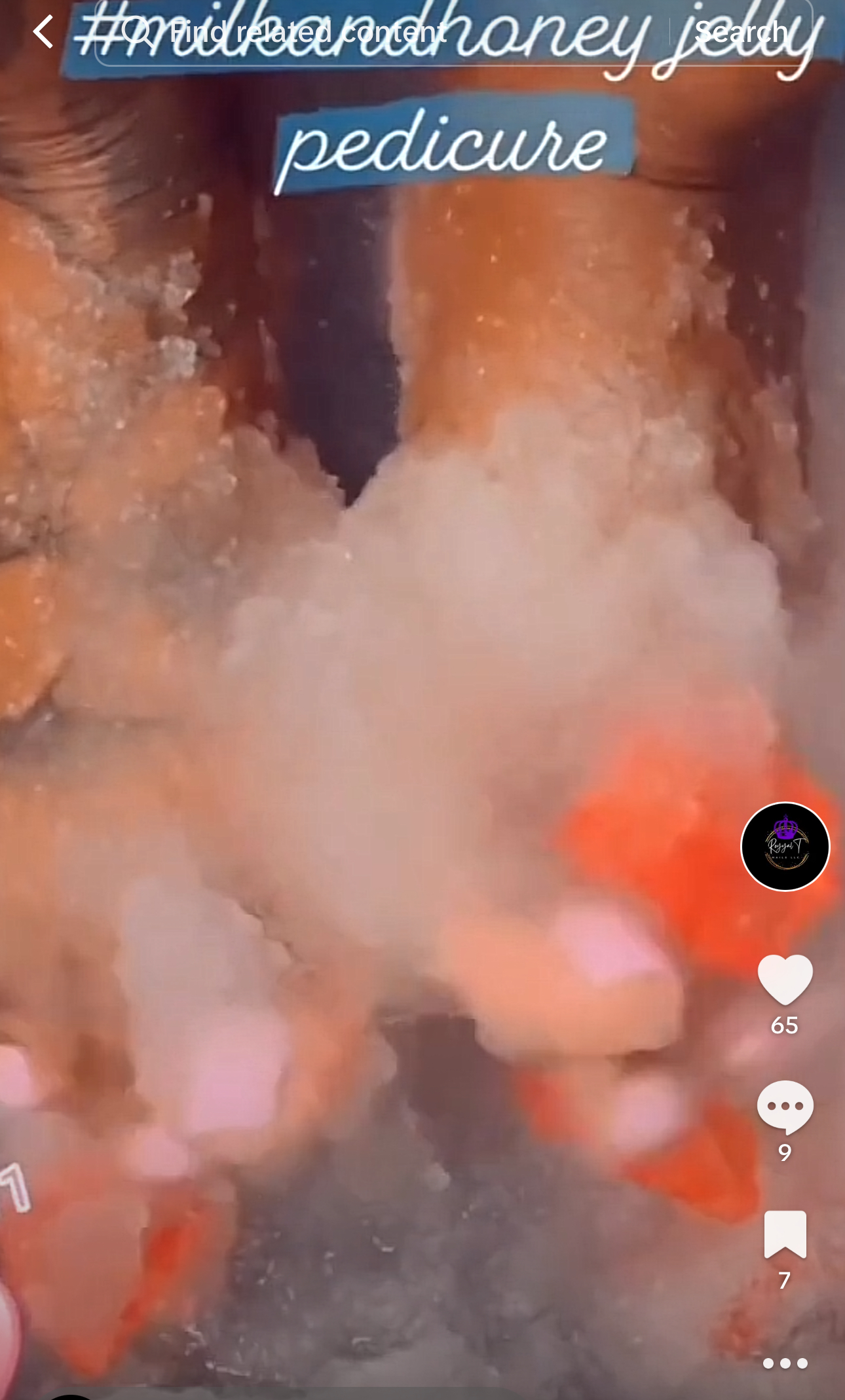Like this pedicure video

coord(785,979)
